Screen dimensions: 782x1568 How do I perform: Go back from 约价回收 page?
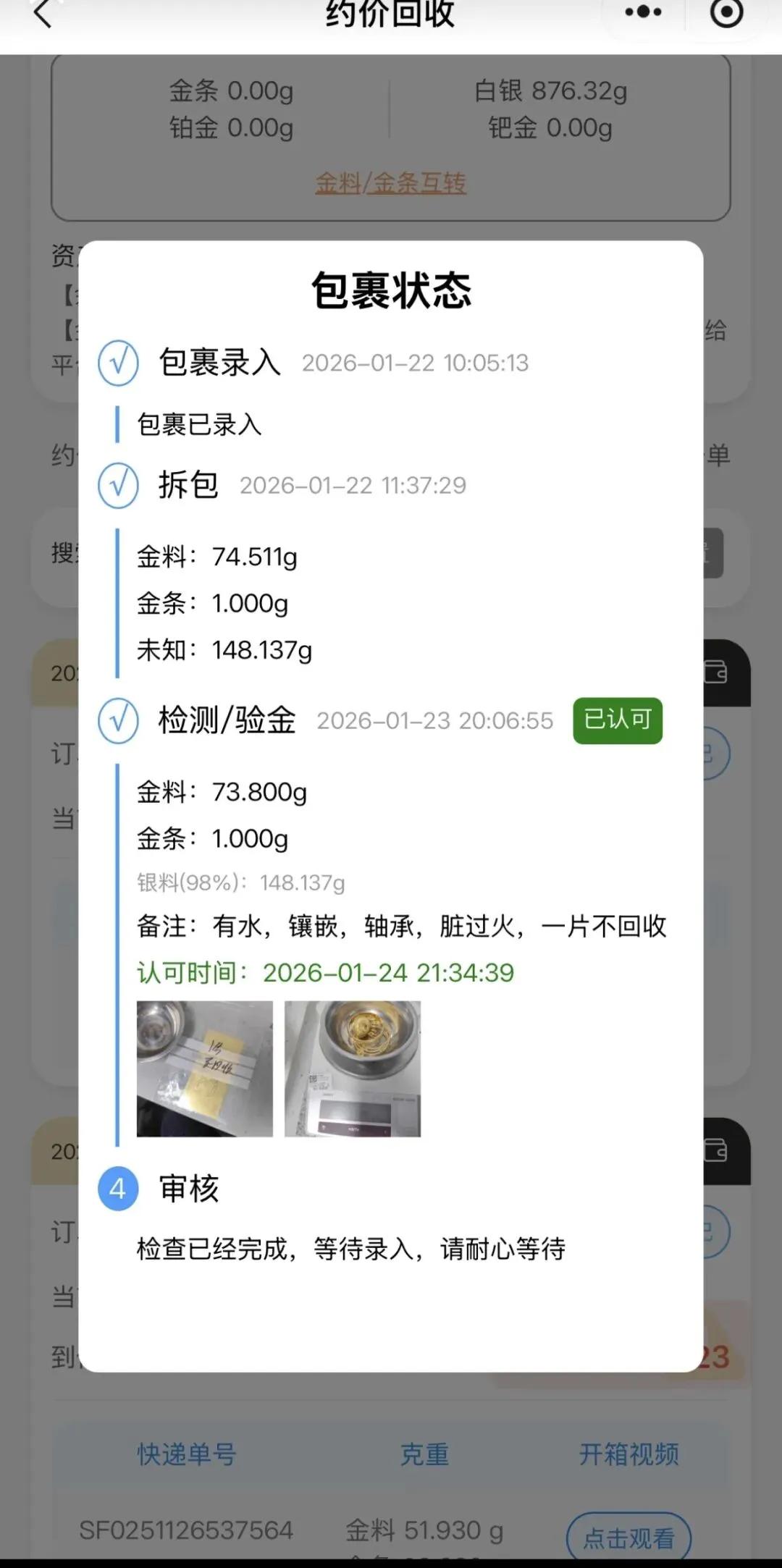click(x=43, y=14)
